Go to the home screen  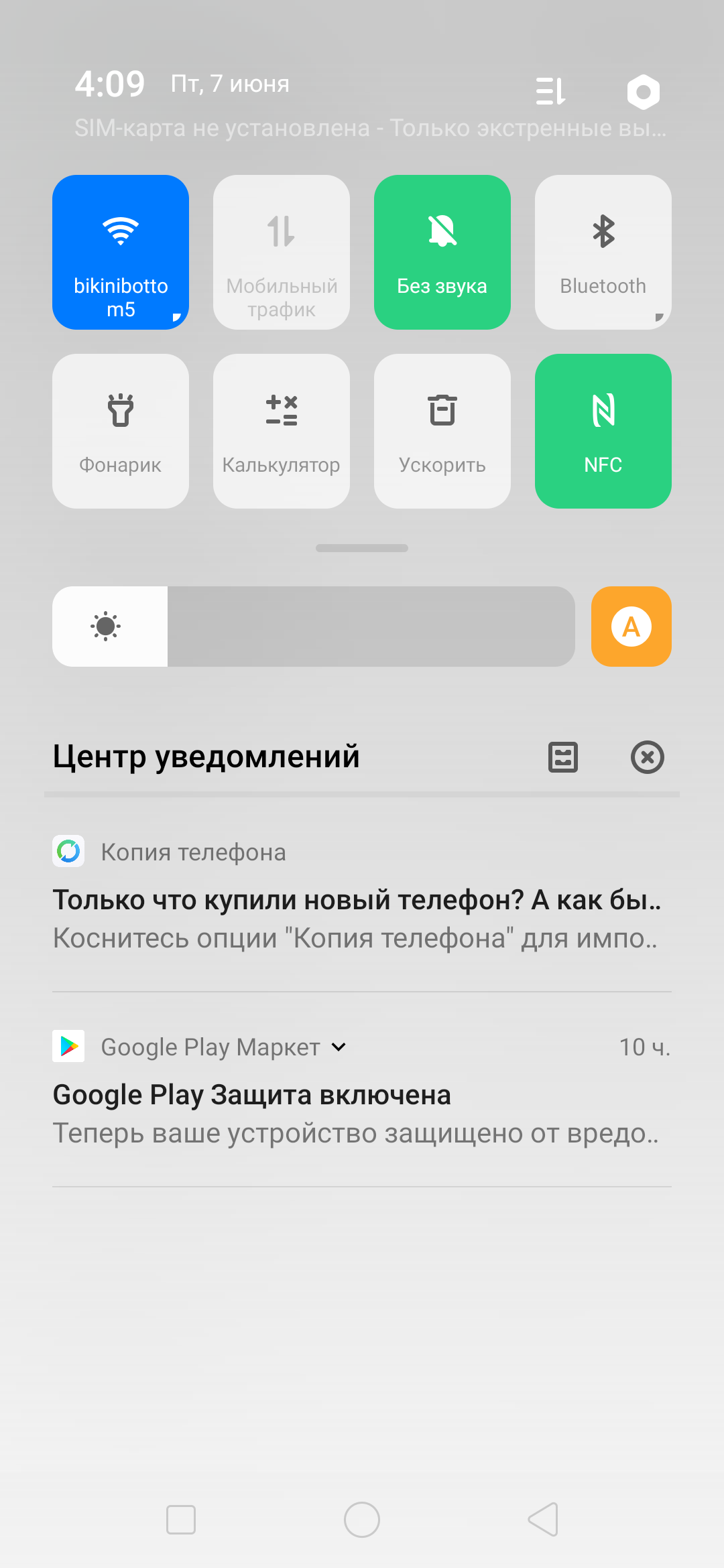[362, 1520]
